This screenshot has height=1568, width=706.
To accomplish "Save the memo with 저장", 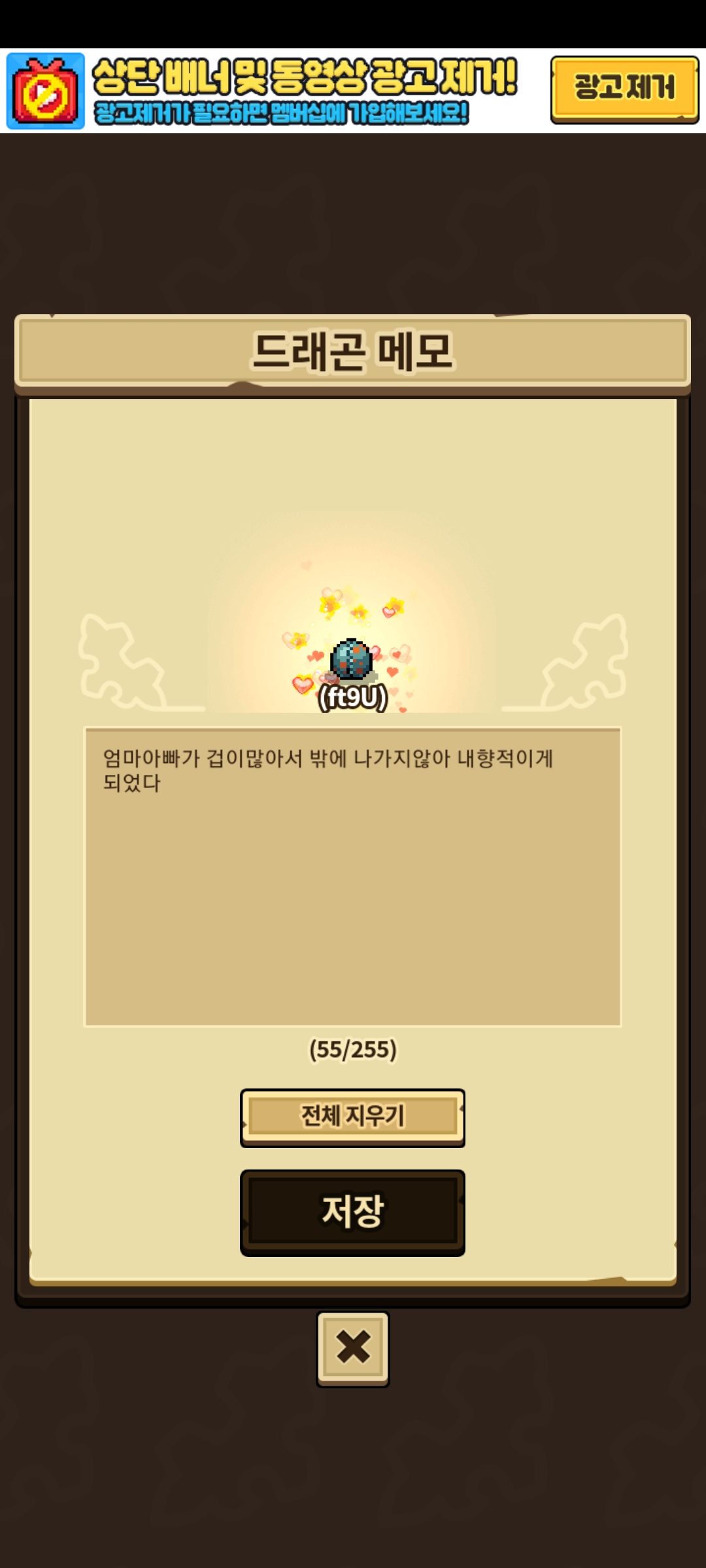I will [x=352, y=1212].
